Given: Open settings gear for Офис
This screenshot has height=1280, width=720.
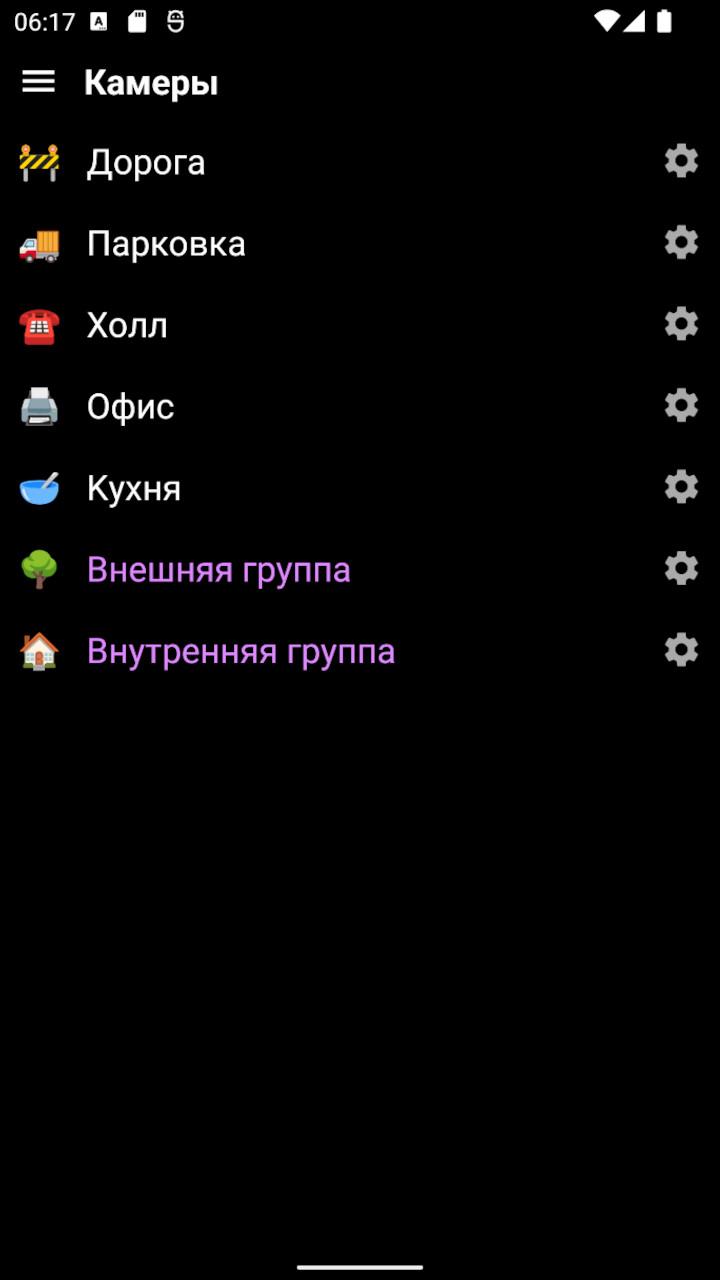Looking at the screenshot, I should coord(681,405).
